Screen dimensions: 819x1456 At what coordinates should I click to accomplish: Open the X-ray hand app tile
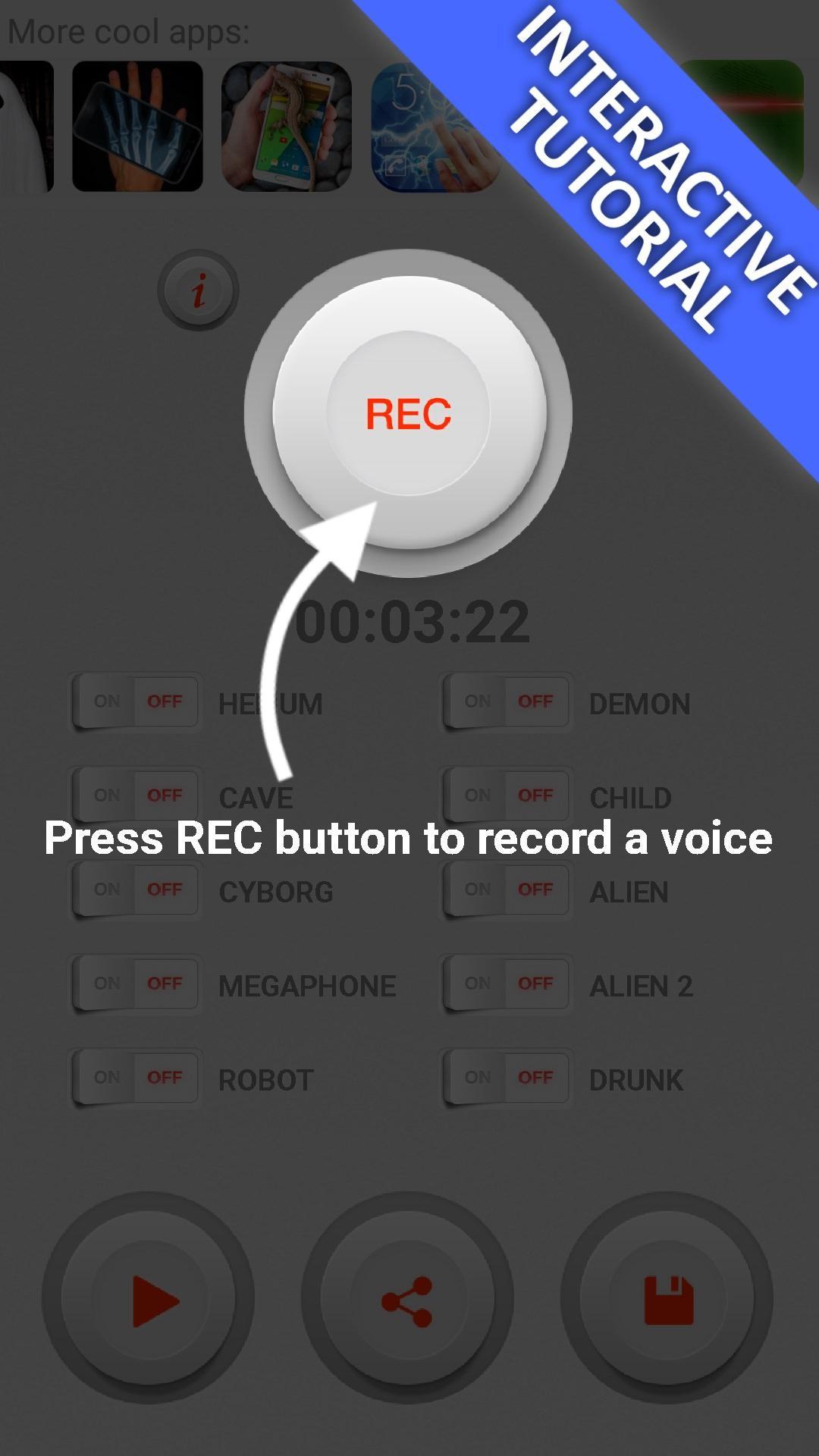coord(137,126)
